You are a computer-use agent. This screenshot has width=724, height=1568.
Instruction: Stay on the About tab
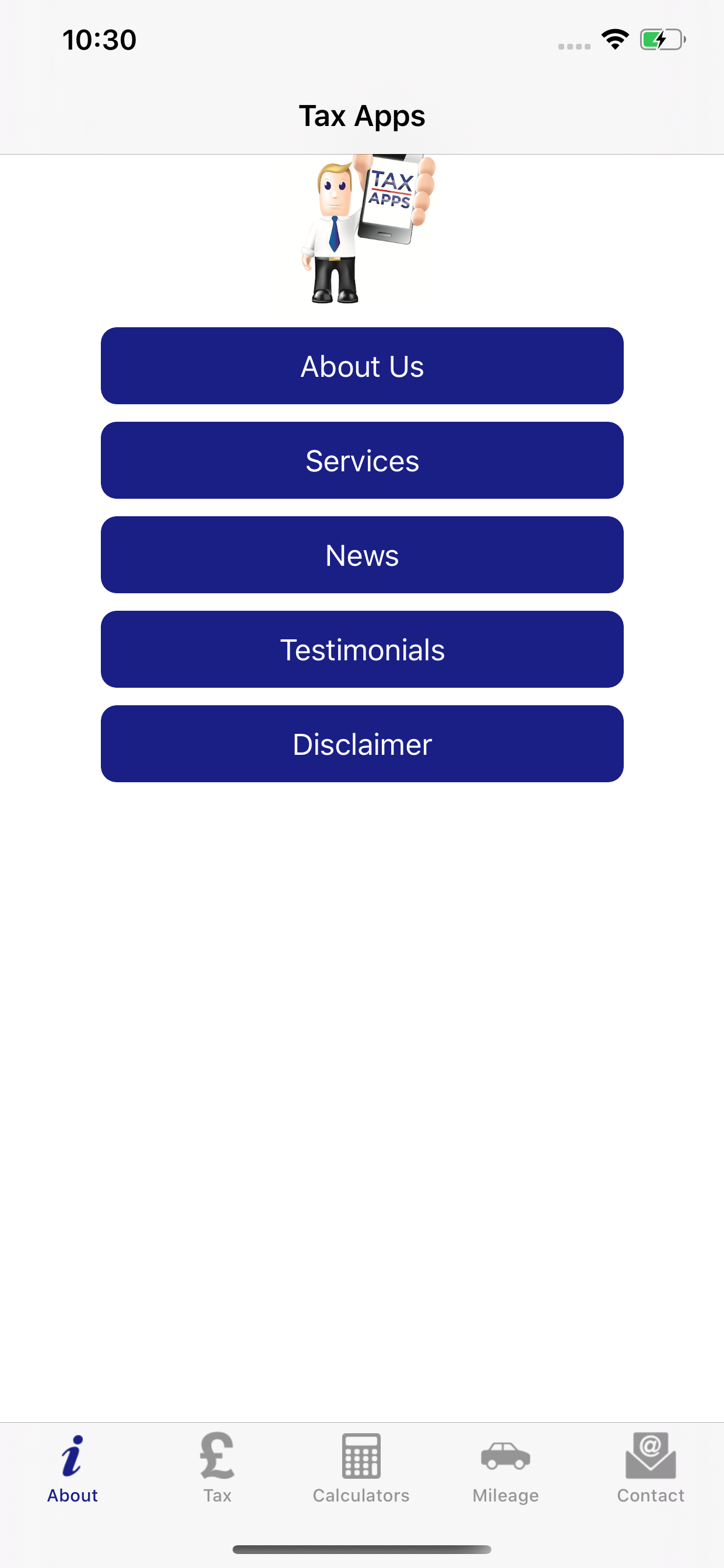point(72,1473)
